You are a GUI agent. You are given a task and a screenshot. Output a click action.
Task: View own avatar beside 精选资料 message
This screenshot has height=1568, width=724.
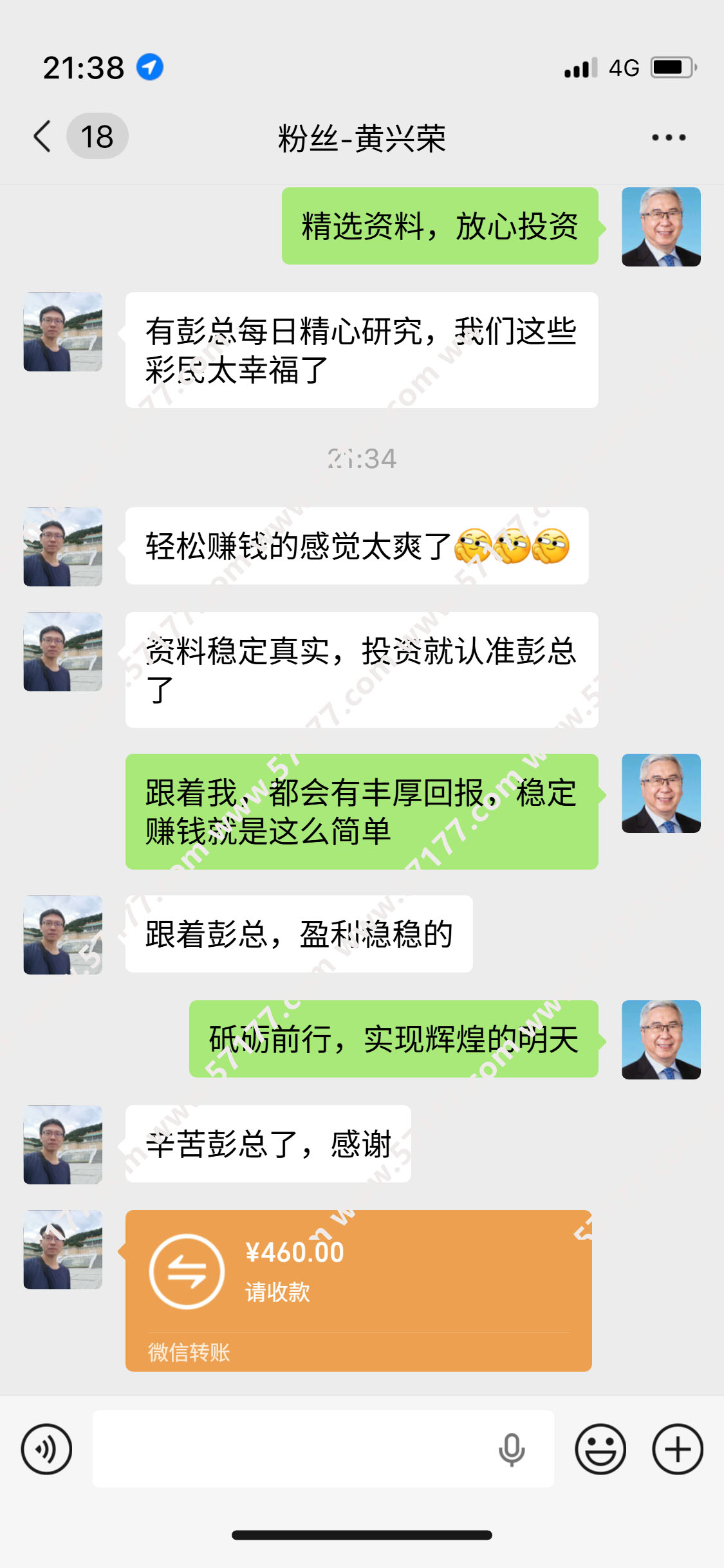pos(661,227)
